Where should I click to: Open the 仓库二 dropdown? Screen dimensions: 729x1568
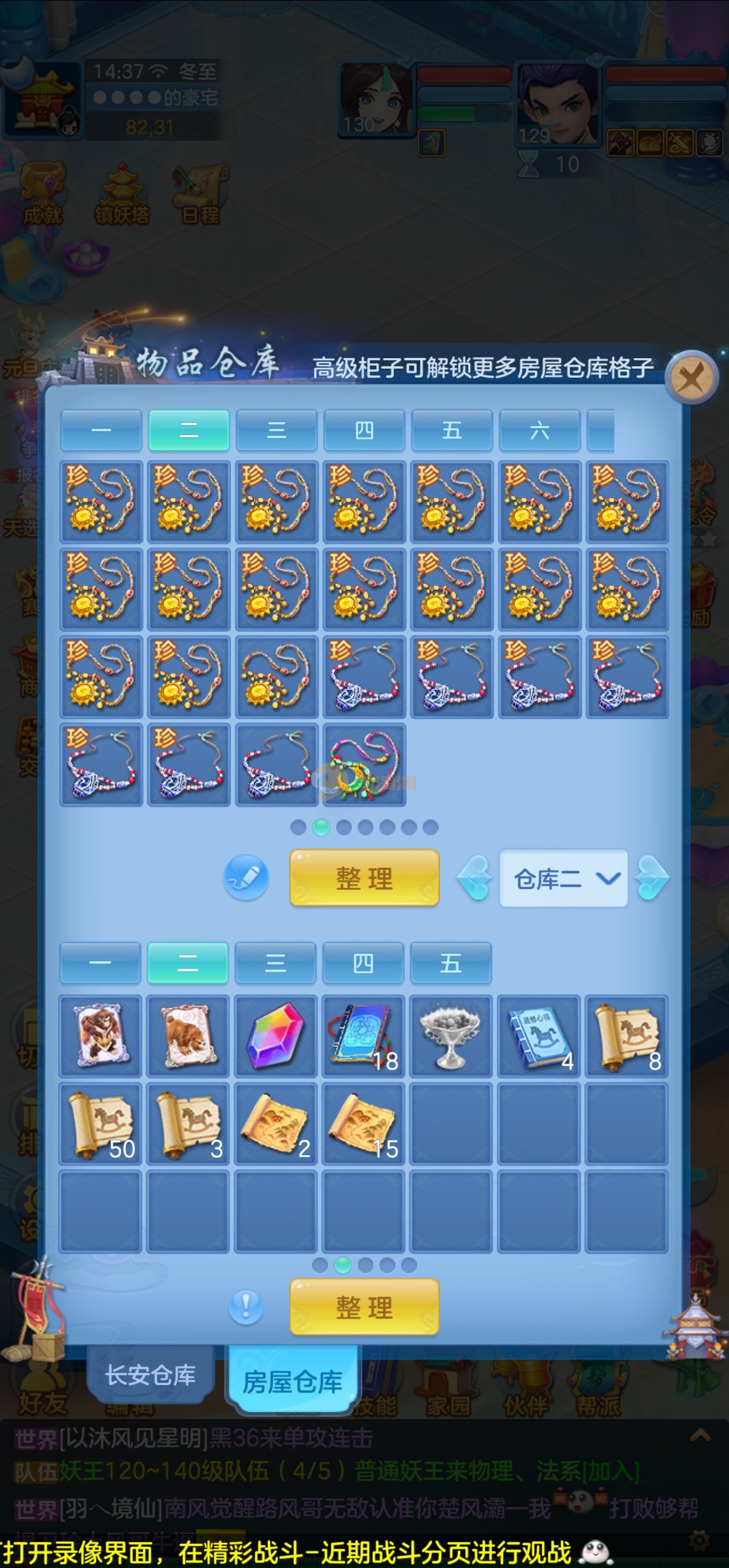click(x=563, y=878)
